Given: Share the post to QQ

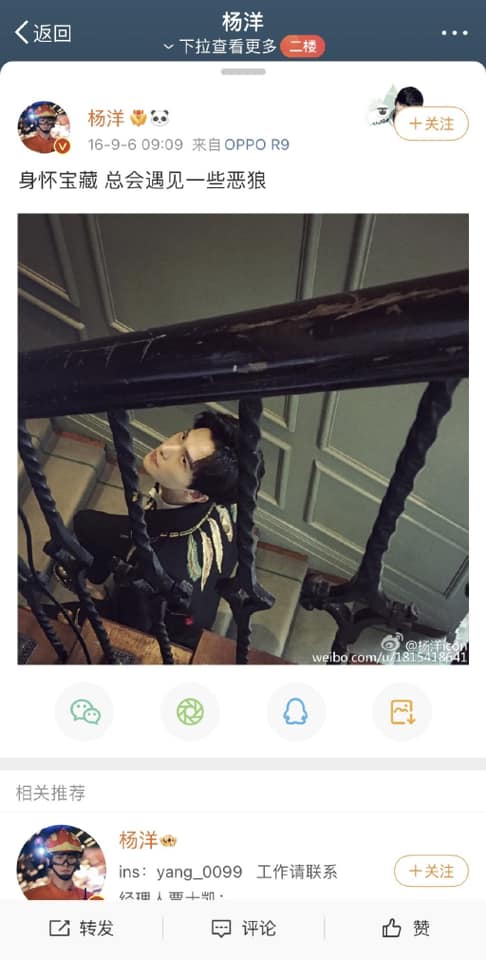Looking at the screenshot, I should tap(296, 711).
